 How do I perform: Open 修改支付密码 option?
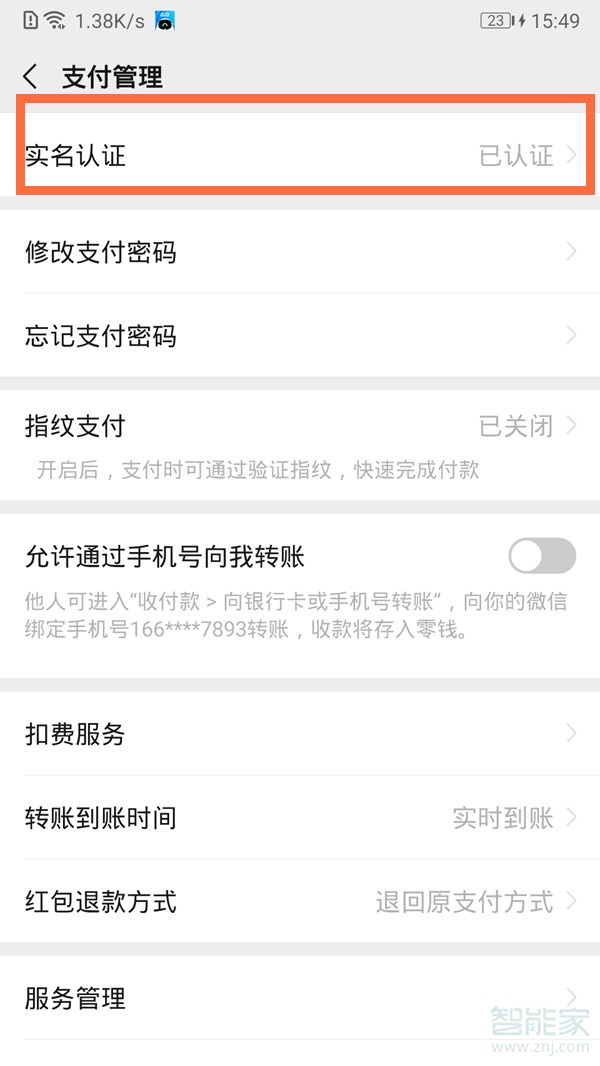[300, 252]
